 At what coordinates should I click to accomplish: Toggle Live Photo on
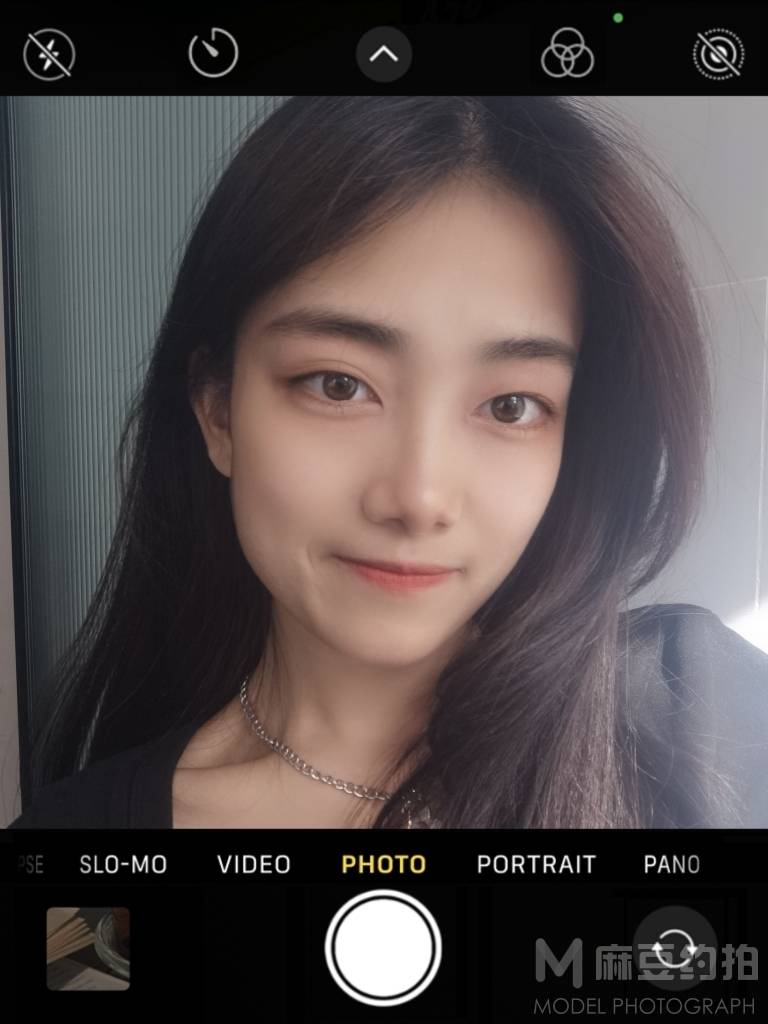(718, 53)
